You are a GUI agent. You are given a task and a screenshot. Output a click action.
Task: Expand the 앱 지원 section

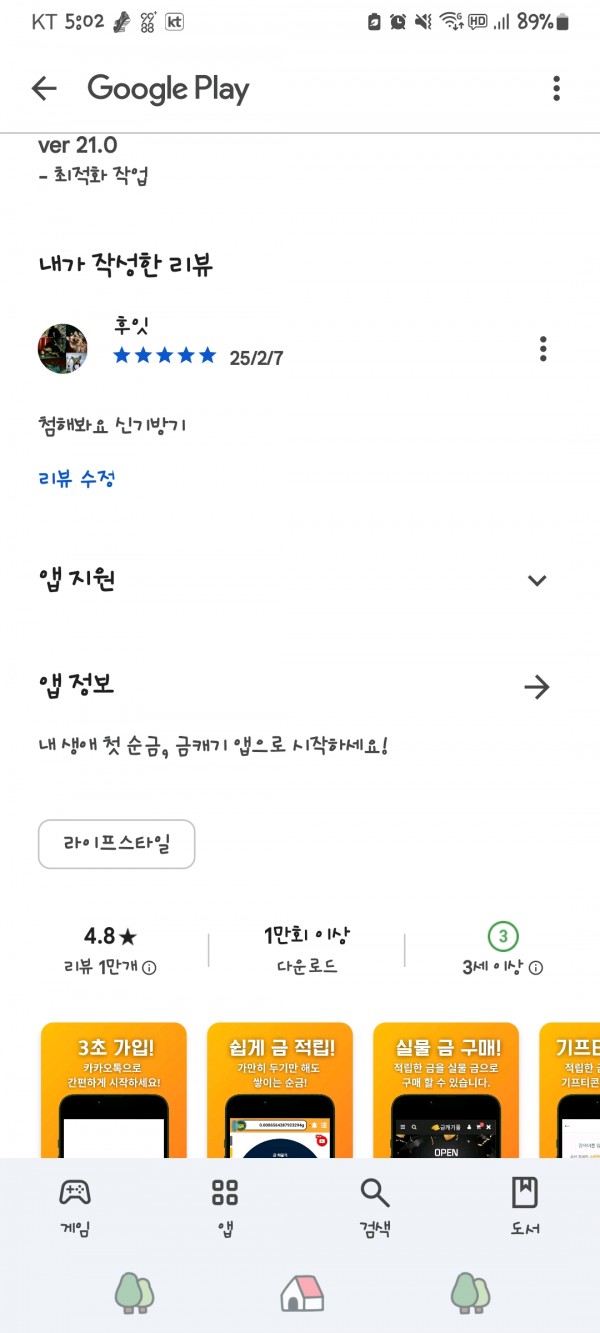click(537, 580)
